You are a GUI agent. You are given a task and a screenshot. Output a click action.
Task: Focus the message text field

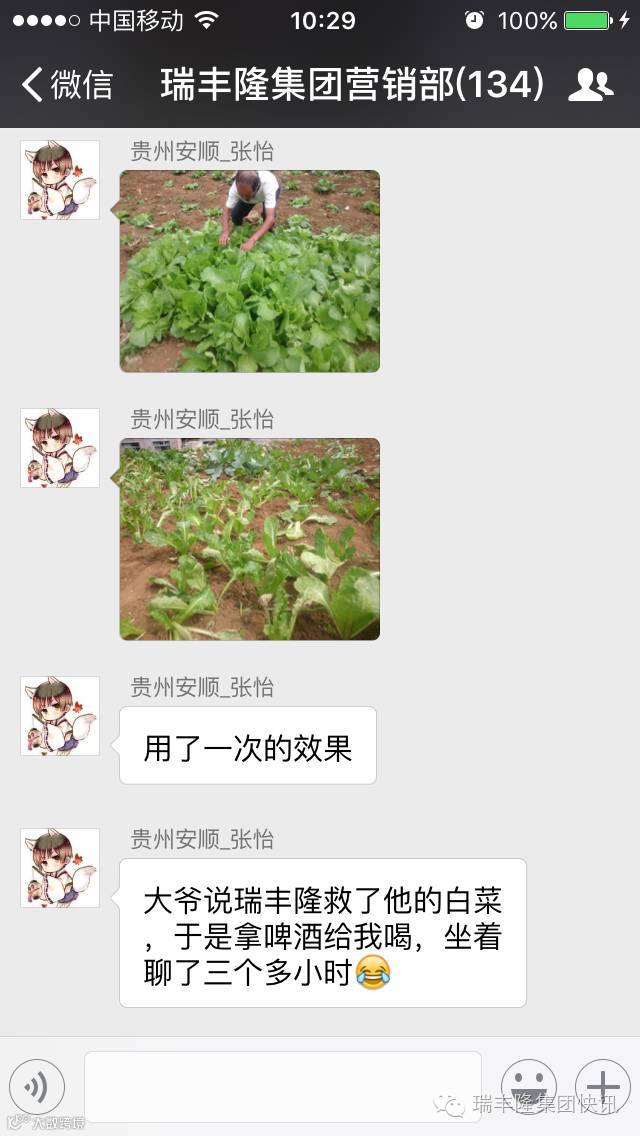click(282, 1086)
